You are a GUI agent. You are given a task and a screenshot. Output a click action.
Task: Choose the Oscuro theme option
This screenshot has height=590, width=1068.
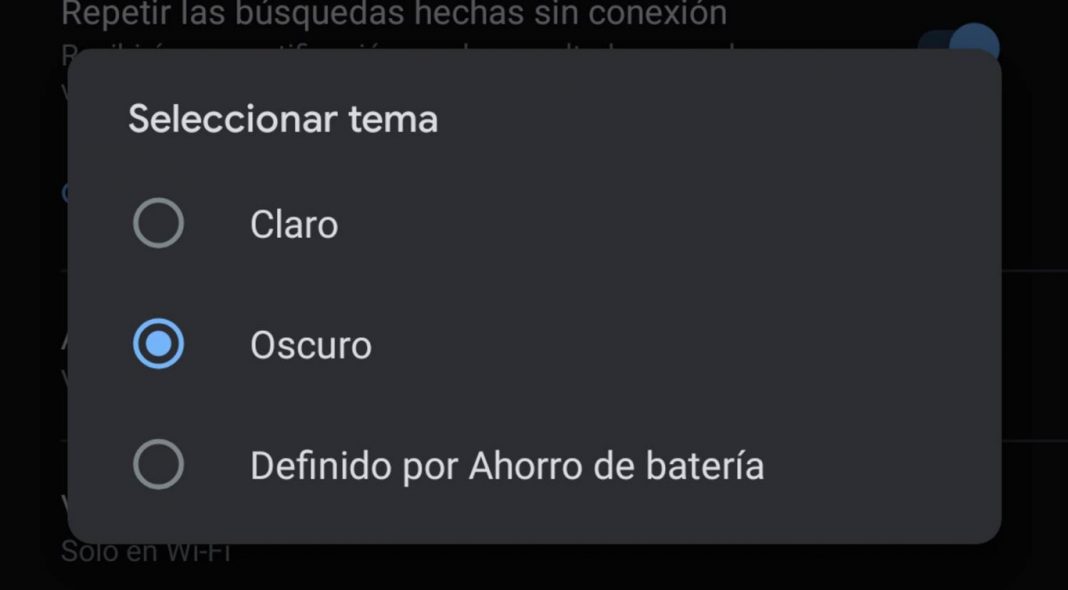click(x=158, y=345)
